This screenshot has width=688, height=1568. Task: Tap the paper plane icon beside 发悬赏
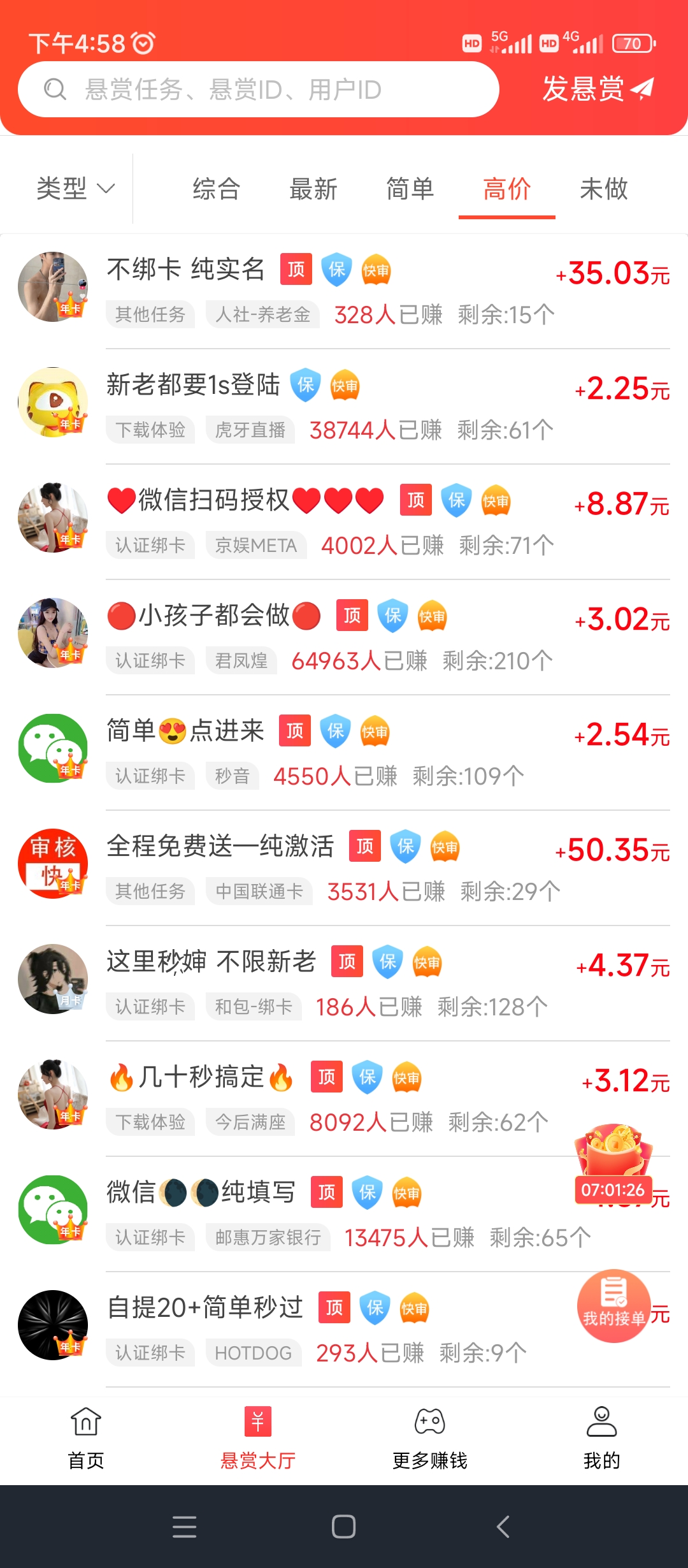(x=643, y=89)
